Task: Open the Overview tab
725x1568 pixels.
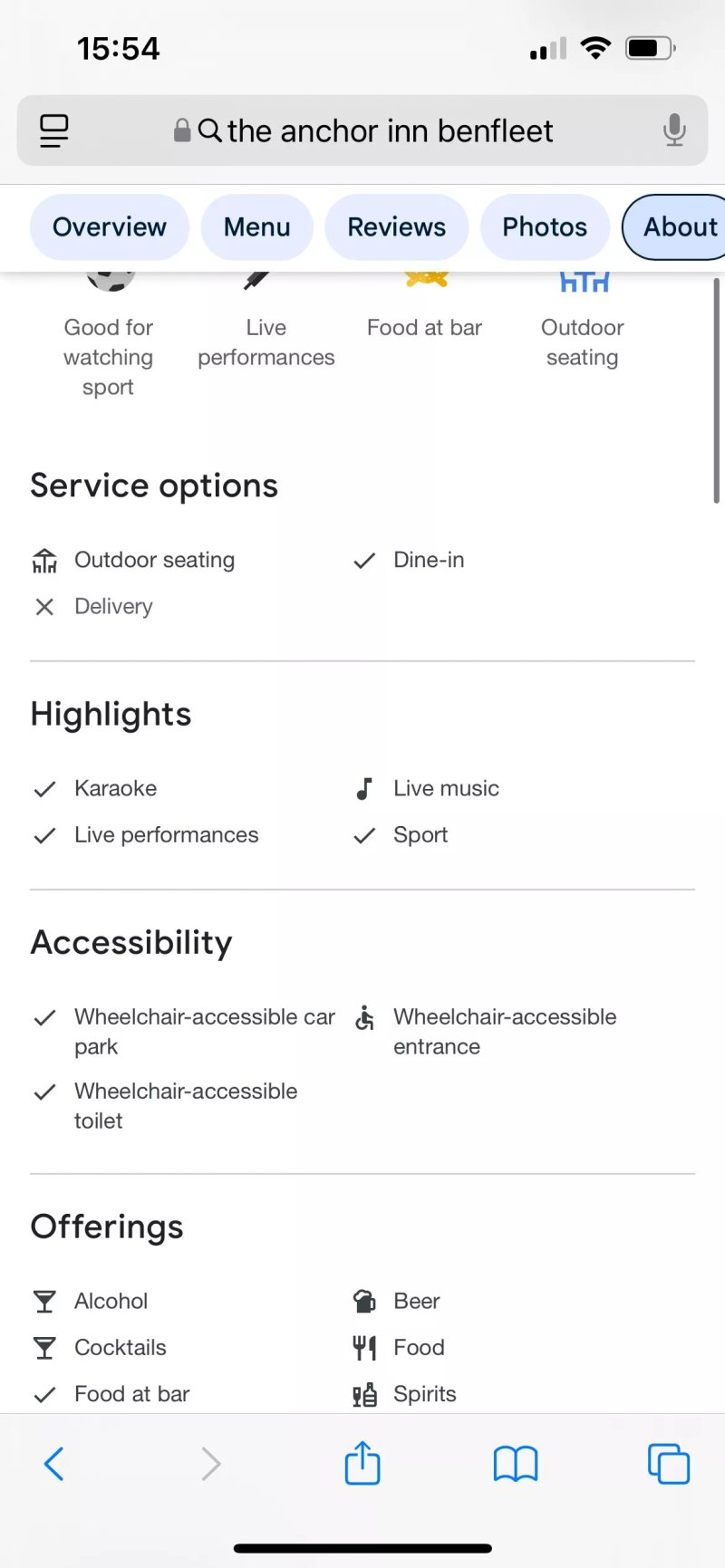Action: [110, 226]
